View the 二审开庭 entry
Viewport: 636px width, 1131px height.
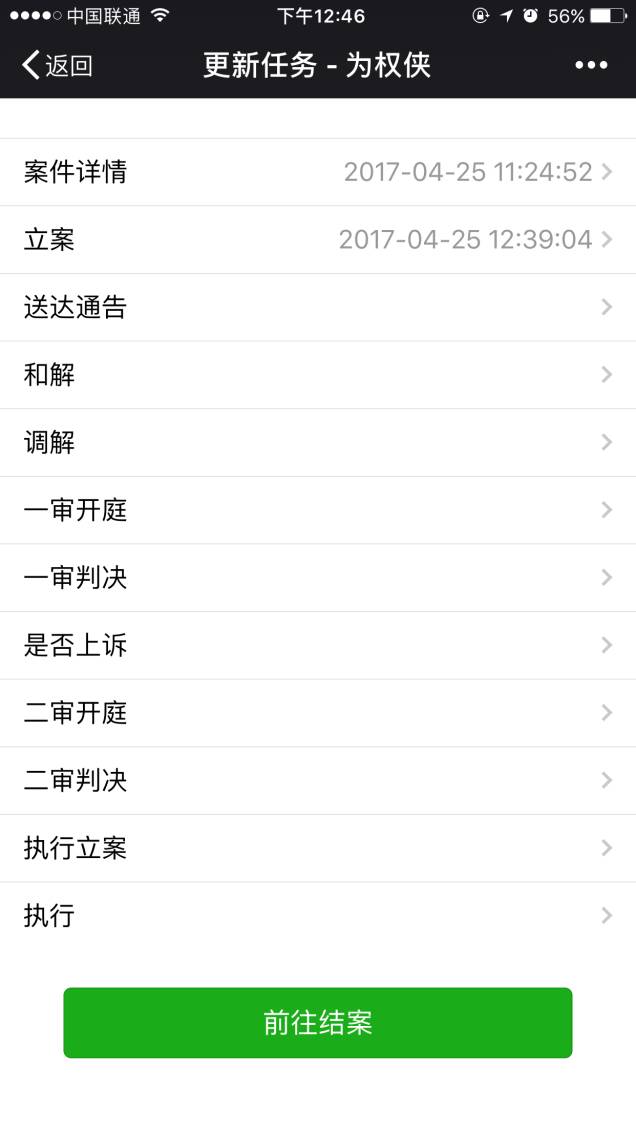coord(318,713)
